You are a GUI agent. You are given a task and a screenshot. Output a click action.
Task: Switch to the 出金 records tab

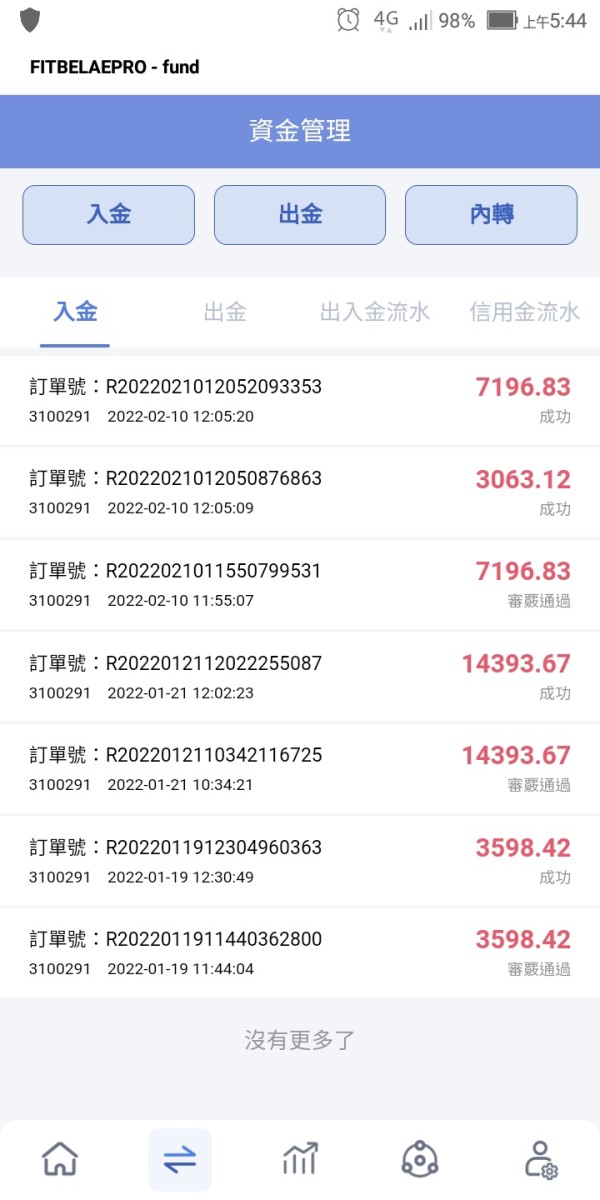(x=225, y=312)
